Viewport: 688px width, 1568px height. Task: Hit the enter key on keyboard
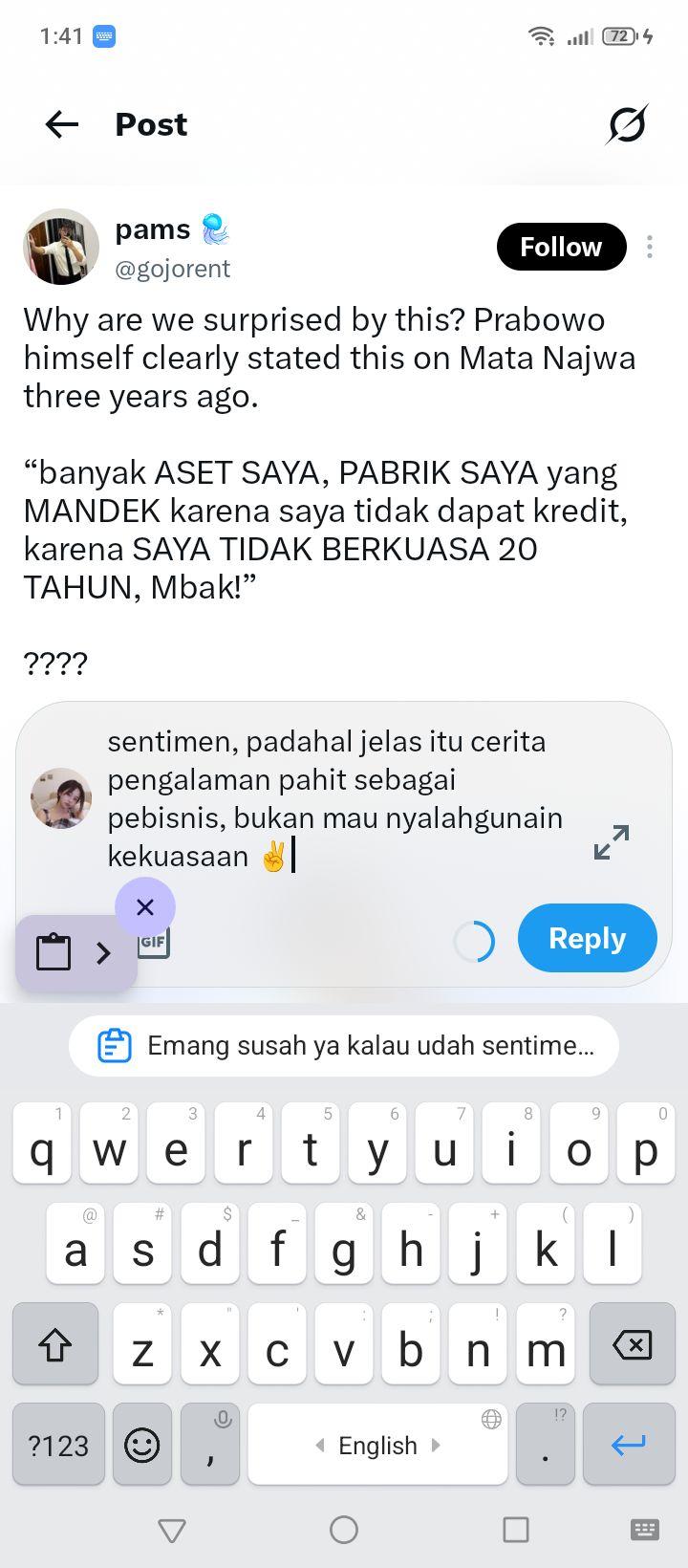629,1444
